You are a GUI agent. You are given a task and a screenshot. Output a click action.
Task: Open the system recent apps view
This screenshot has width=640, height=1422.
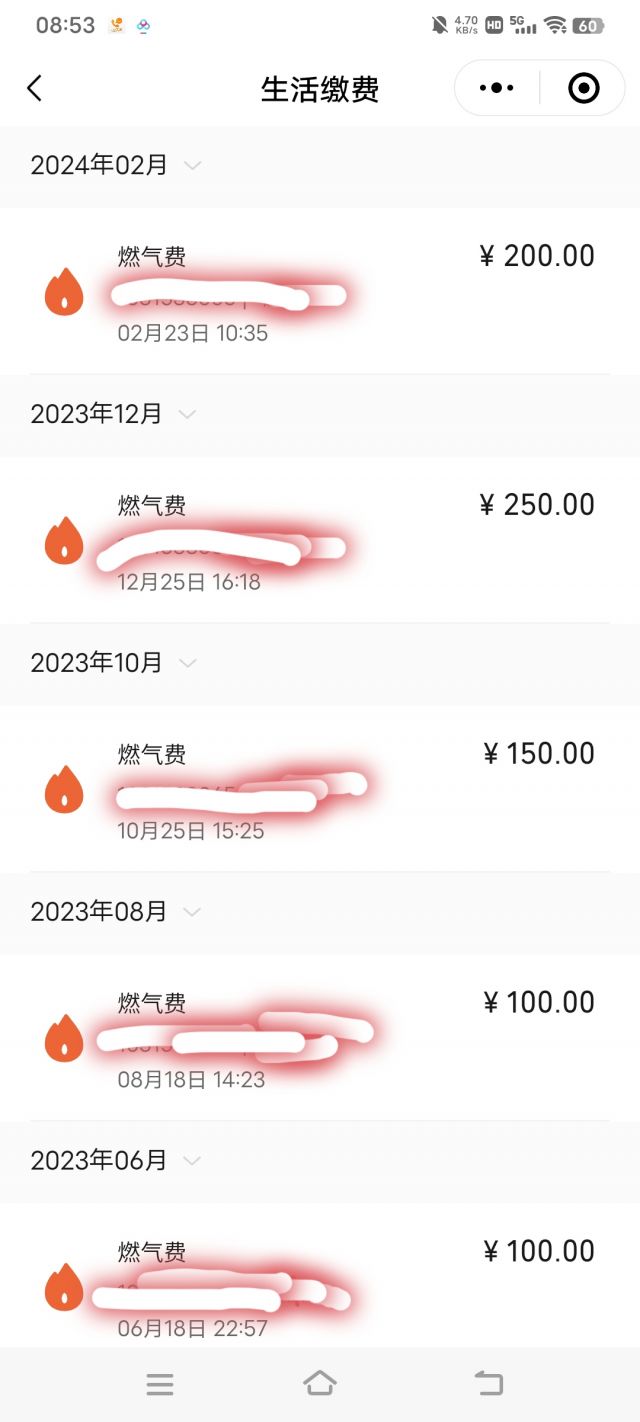point(160,1385)
